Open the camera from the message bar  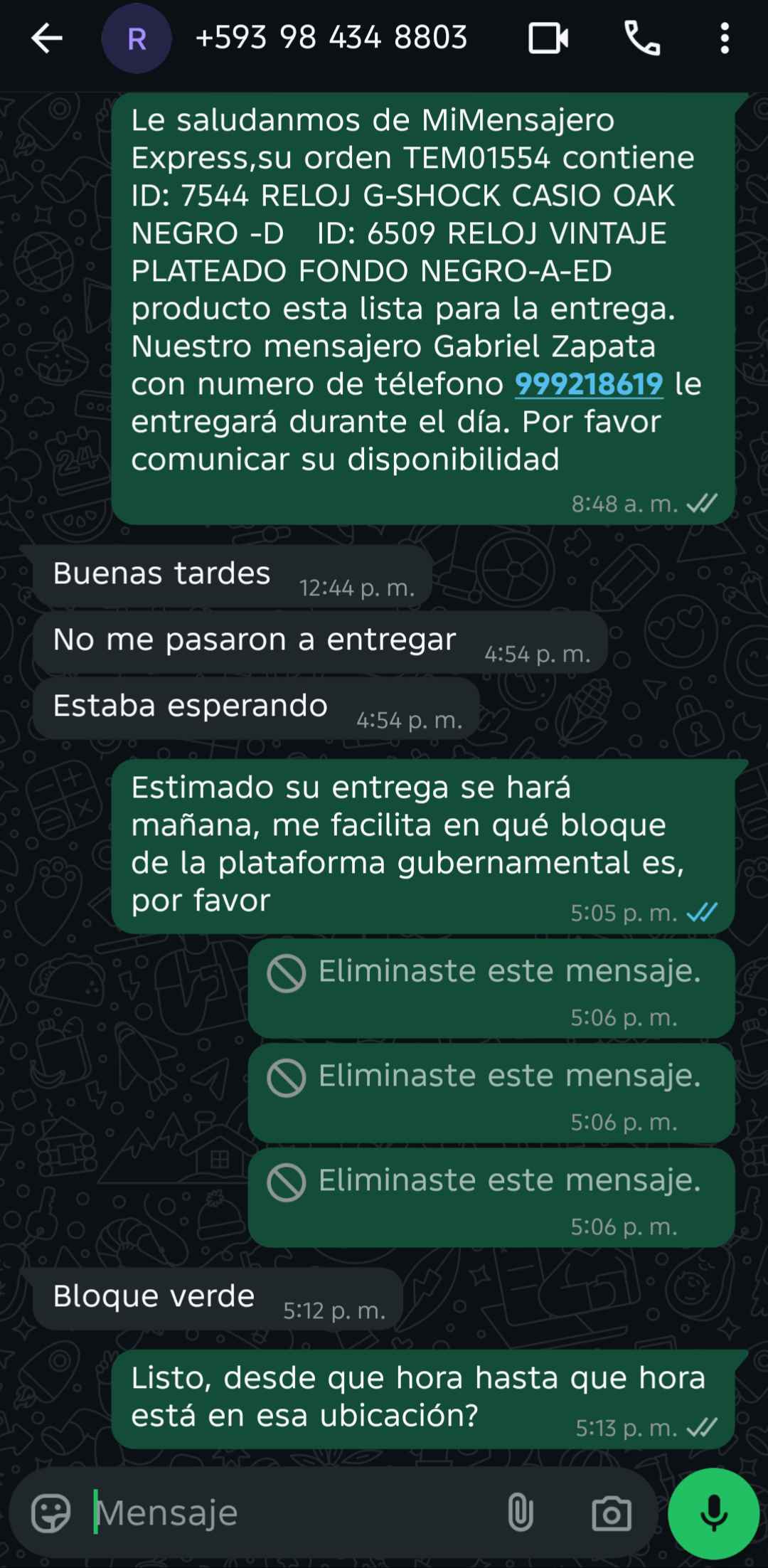tap(611, 1513)
